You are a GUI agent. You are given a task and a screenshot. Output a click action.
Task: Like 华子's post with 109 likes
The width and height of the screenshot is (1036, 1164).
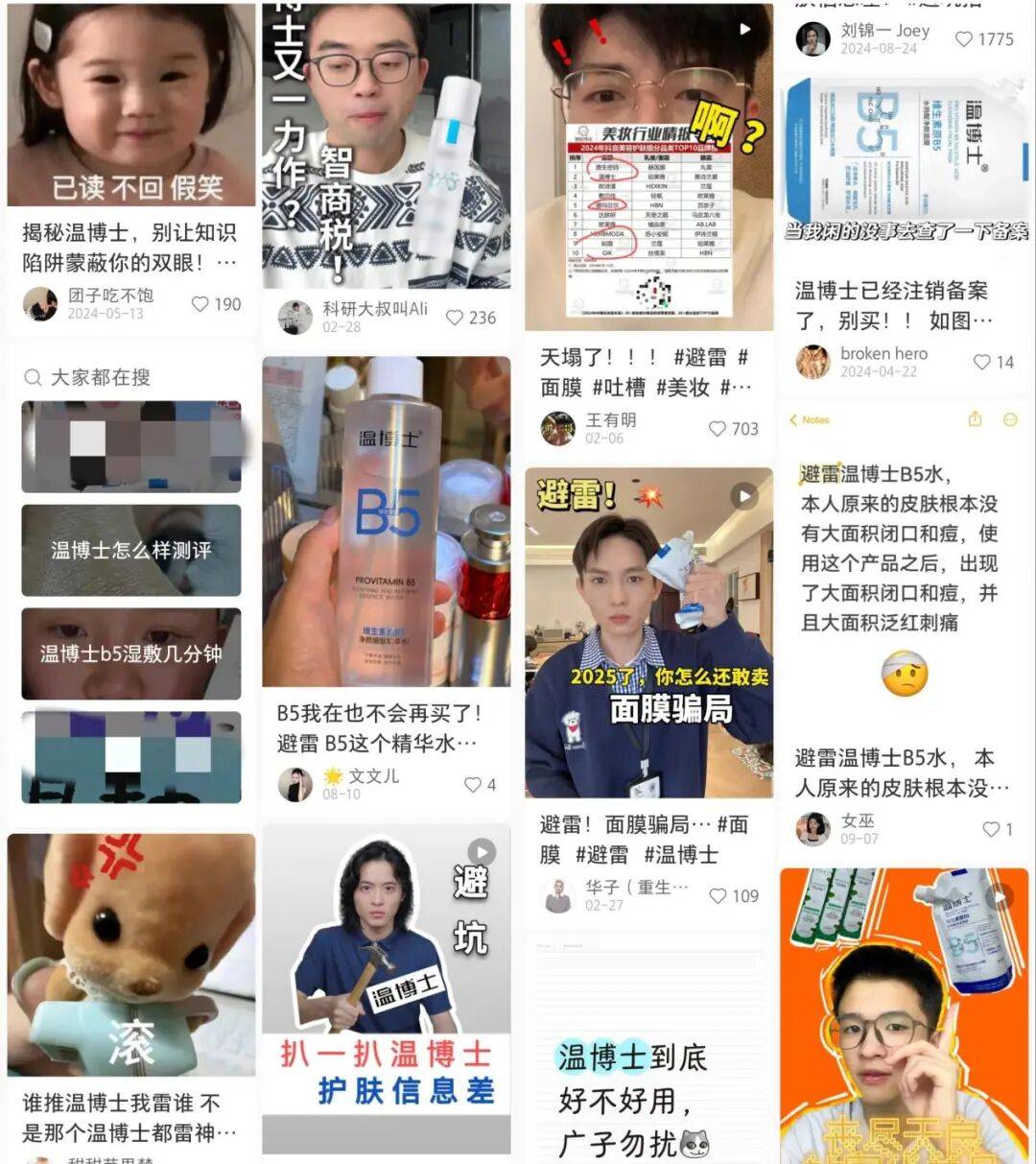[x=718, y=895]
